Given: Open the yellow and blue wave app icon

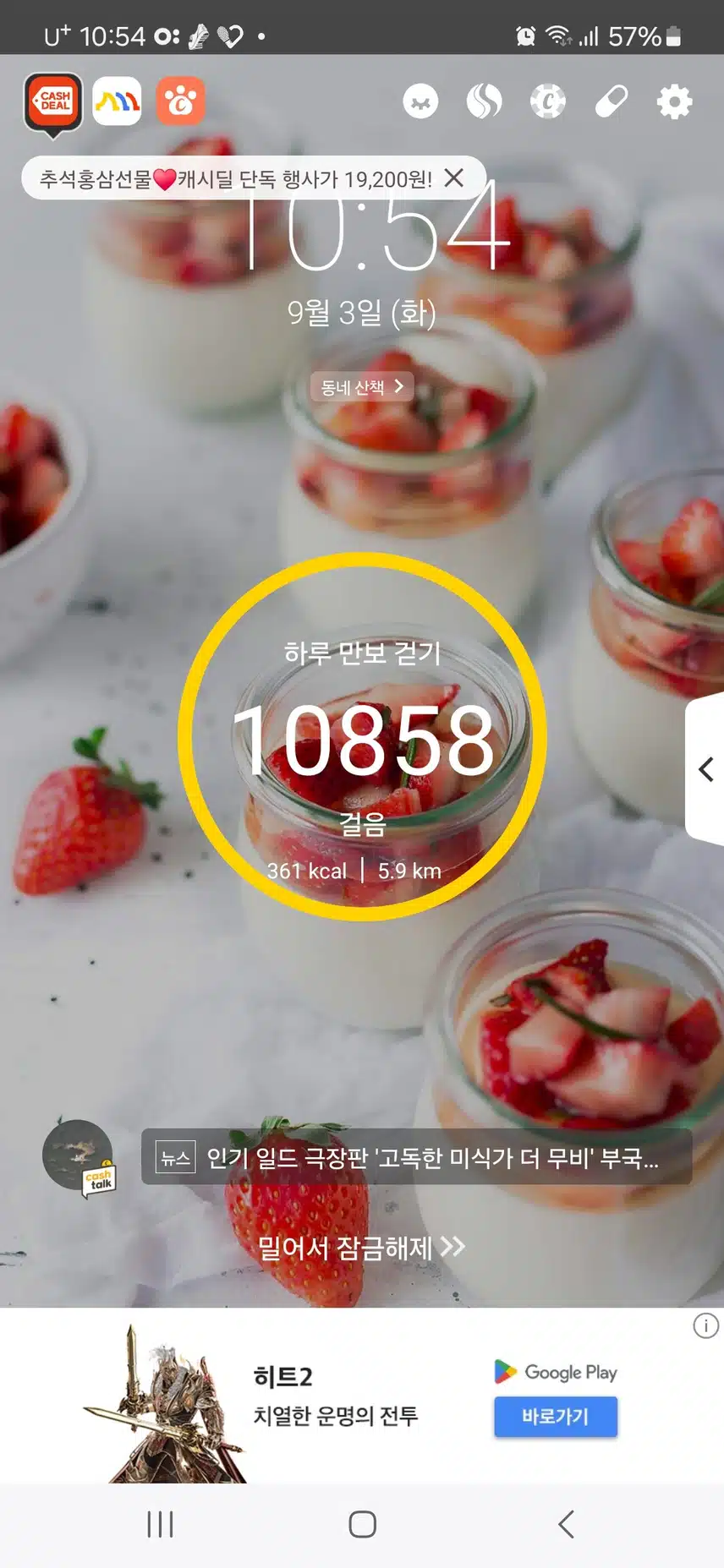Looking at the screenshot, I should coord(117,101).
